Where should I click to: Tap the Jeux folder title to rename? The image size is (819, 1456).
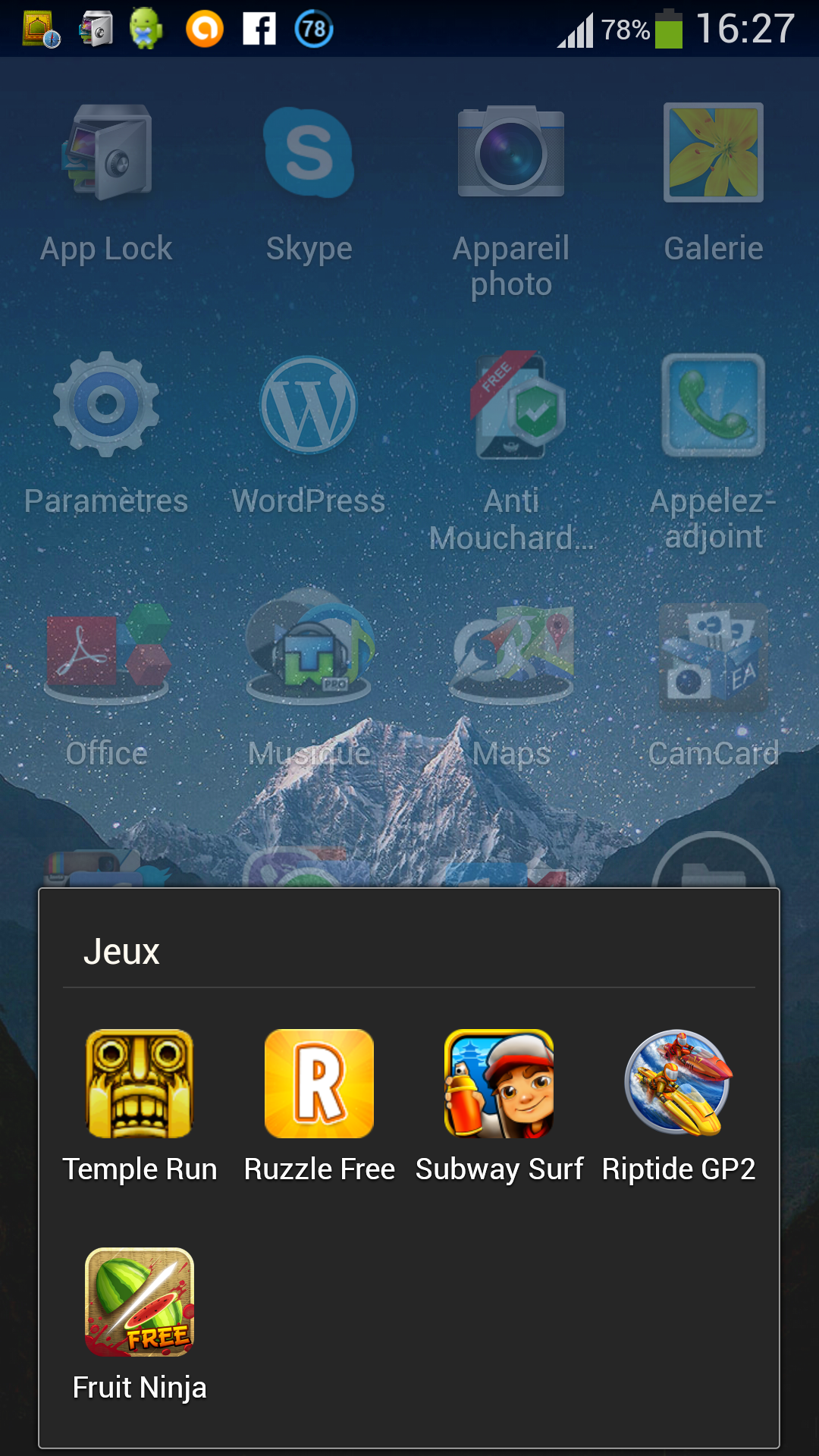tap(121, 951)
